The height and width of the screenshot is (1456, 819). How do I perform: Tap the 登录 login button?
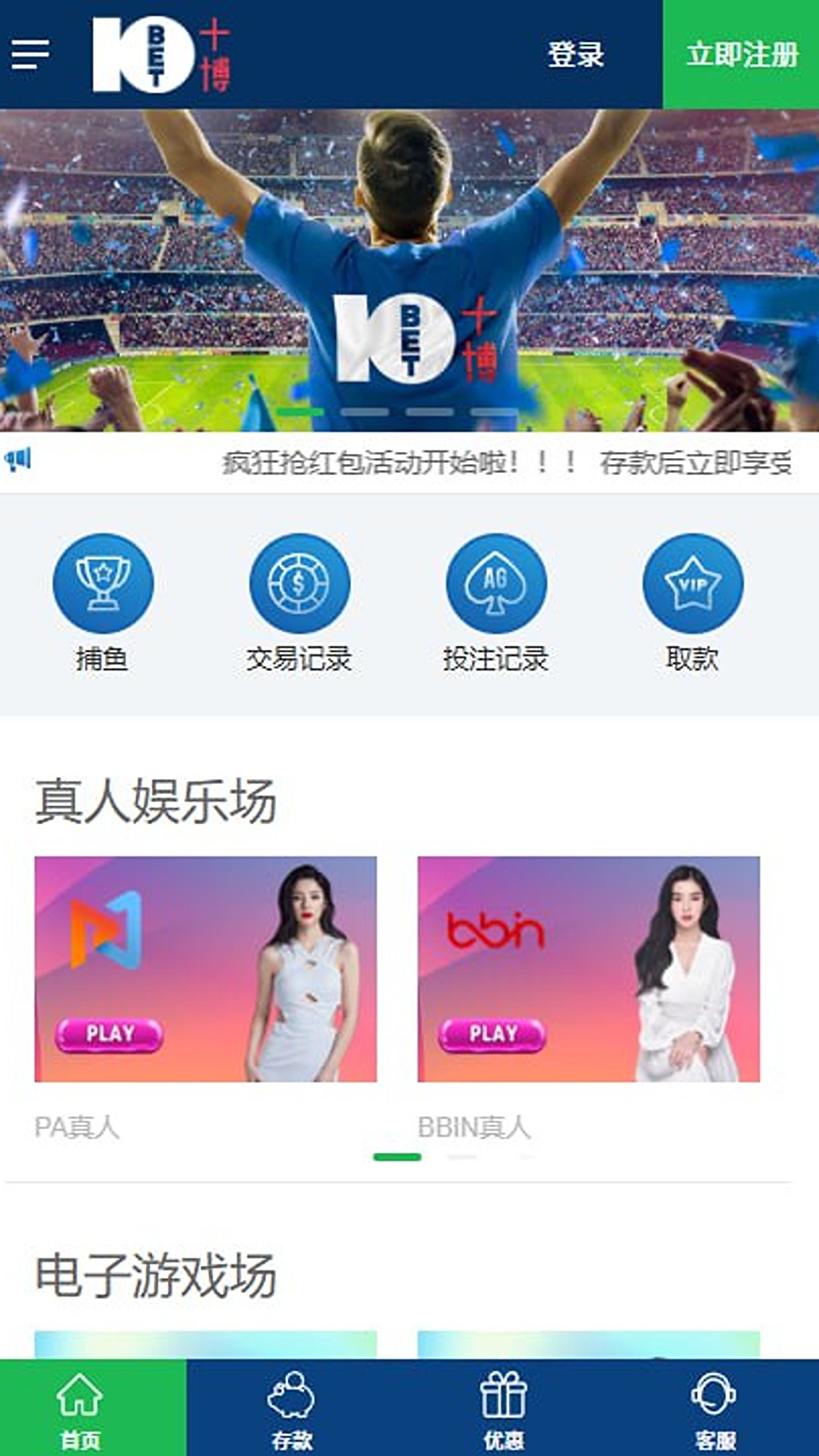point(576,55)
